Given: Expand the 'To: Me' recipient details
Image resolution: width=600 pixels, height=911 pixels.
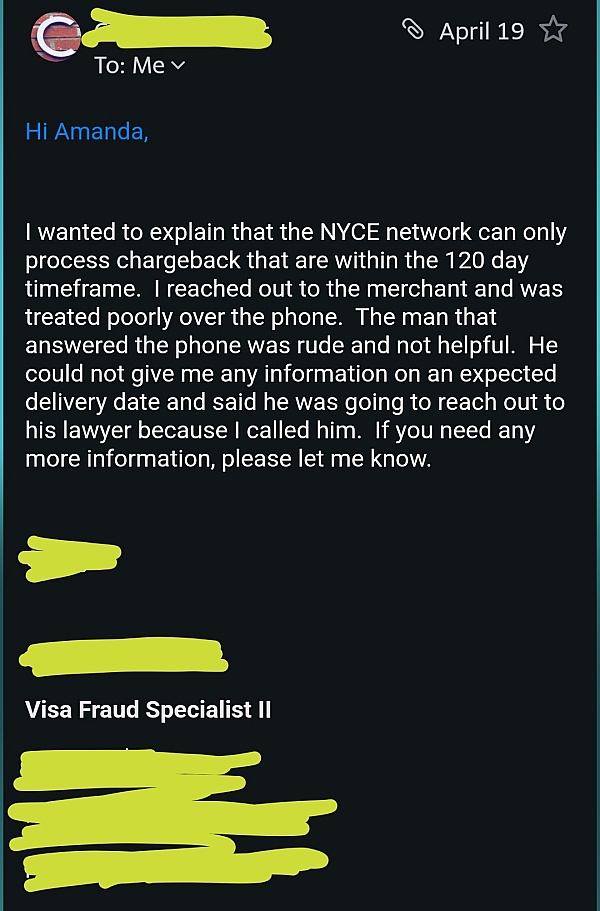Looking at the screenshot, I should (x=178, y=66).
